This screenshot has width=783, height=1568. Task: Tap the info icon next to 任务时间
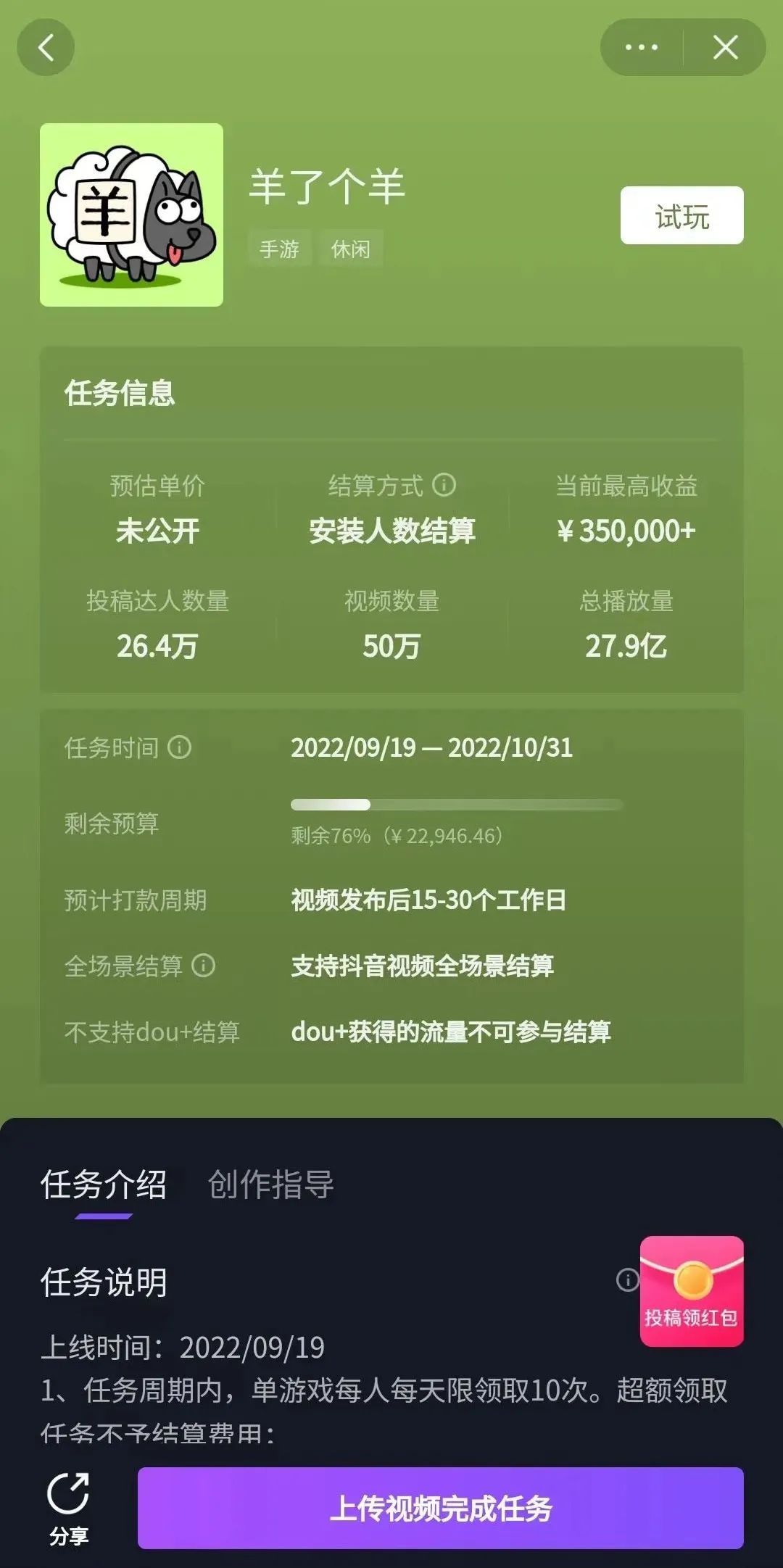[x=178, y=749]
